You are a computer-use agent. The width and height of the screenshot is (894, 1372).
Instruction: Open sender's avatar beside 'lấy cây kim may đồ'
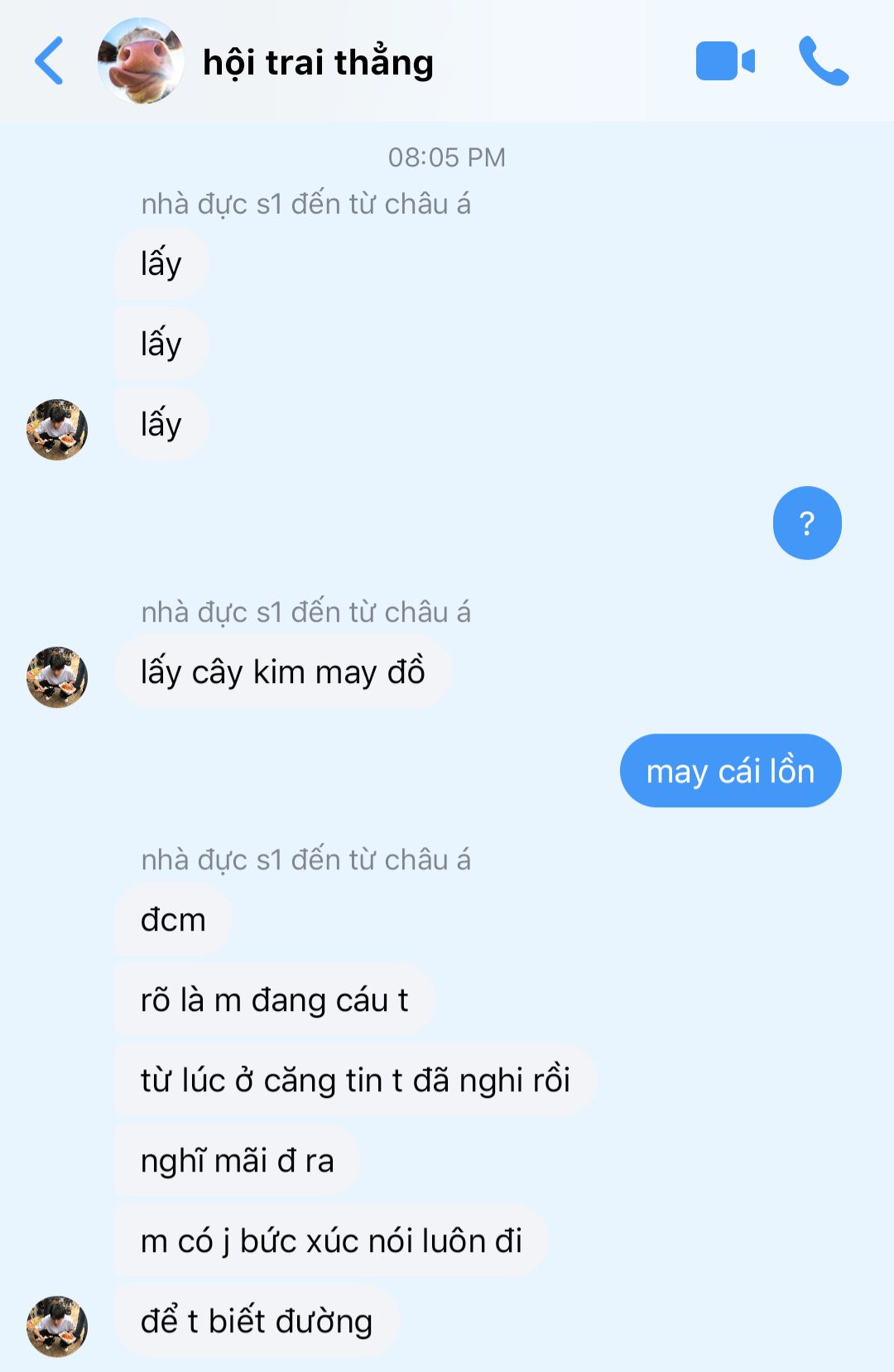coord(57,676)
